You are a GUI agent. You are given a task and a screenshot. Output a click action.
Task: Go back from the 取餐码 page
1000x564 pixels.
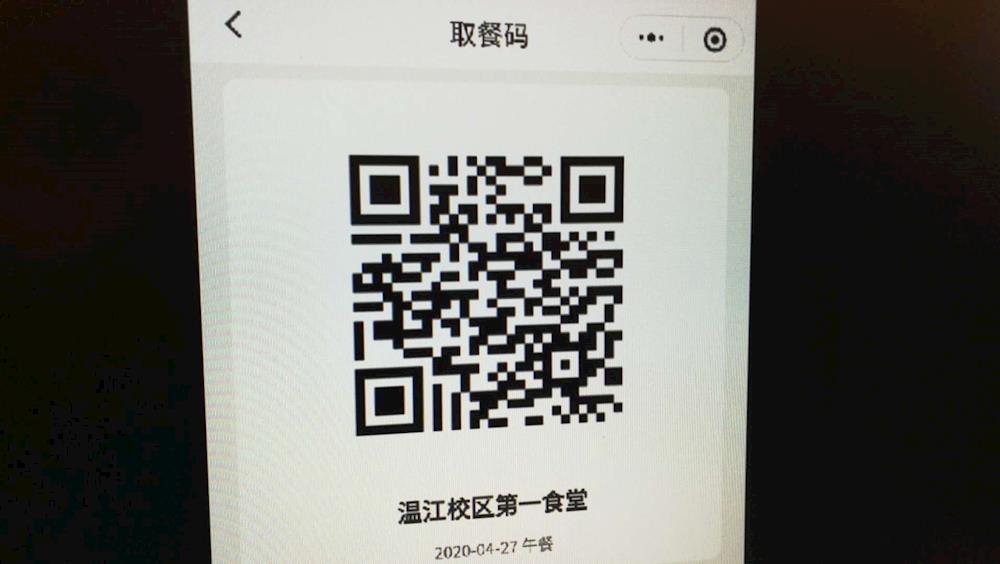click(x=234, y=25)
